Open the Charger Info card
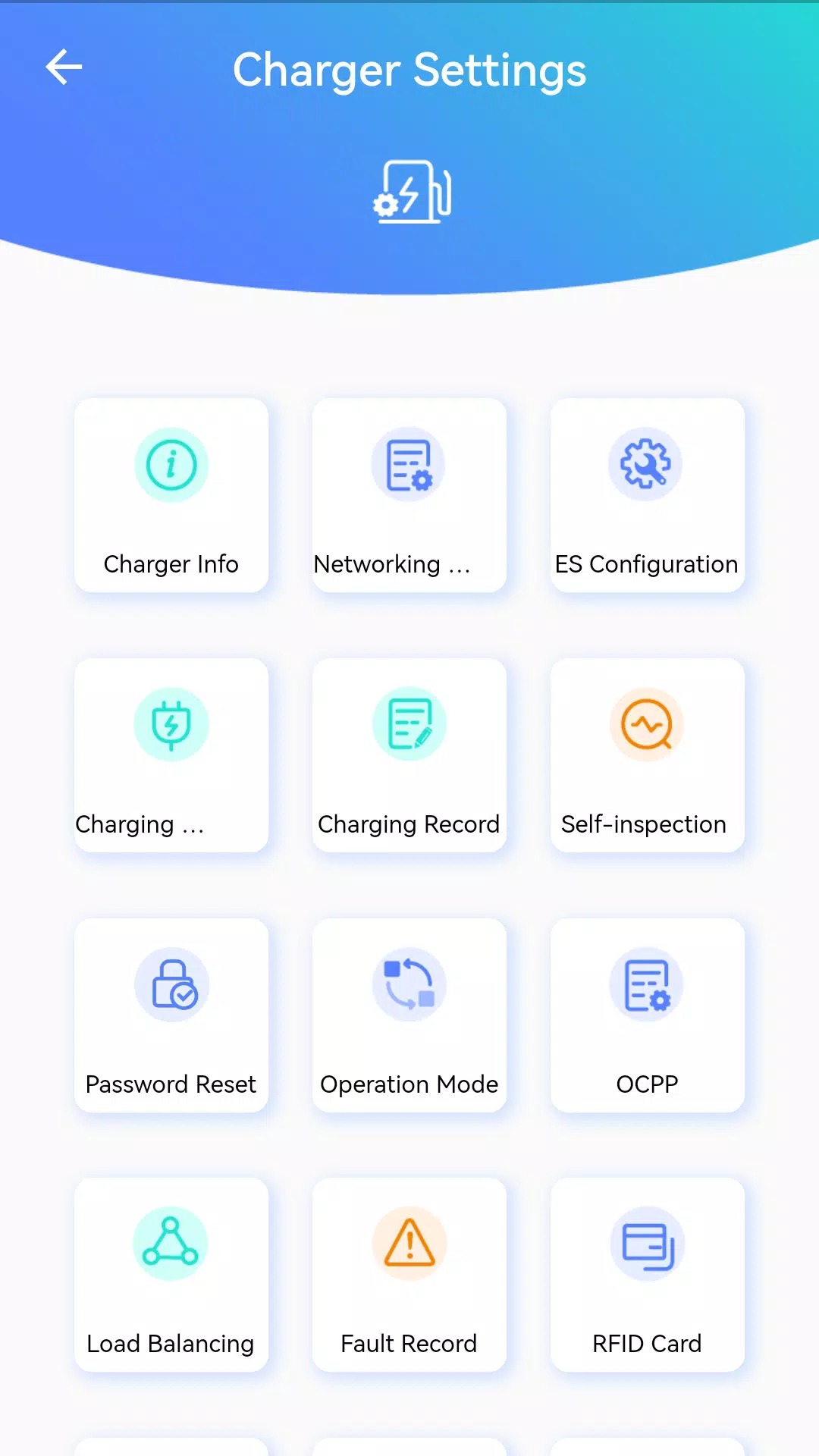This screenshot has height=1456, width=819. pos(171,495)
